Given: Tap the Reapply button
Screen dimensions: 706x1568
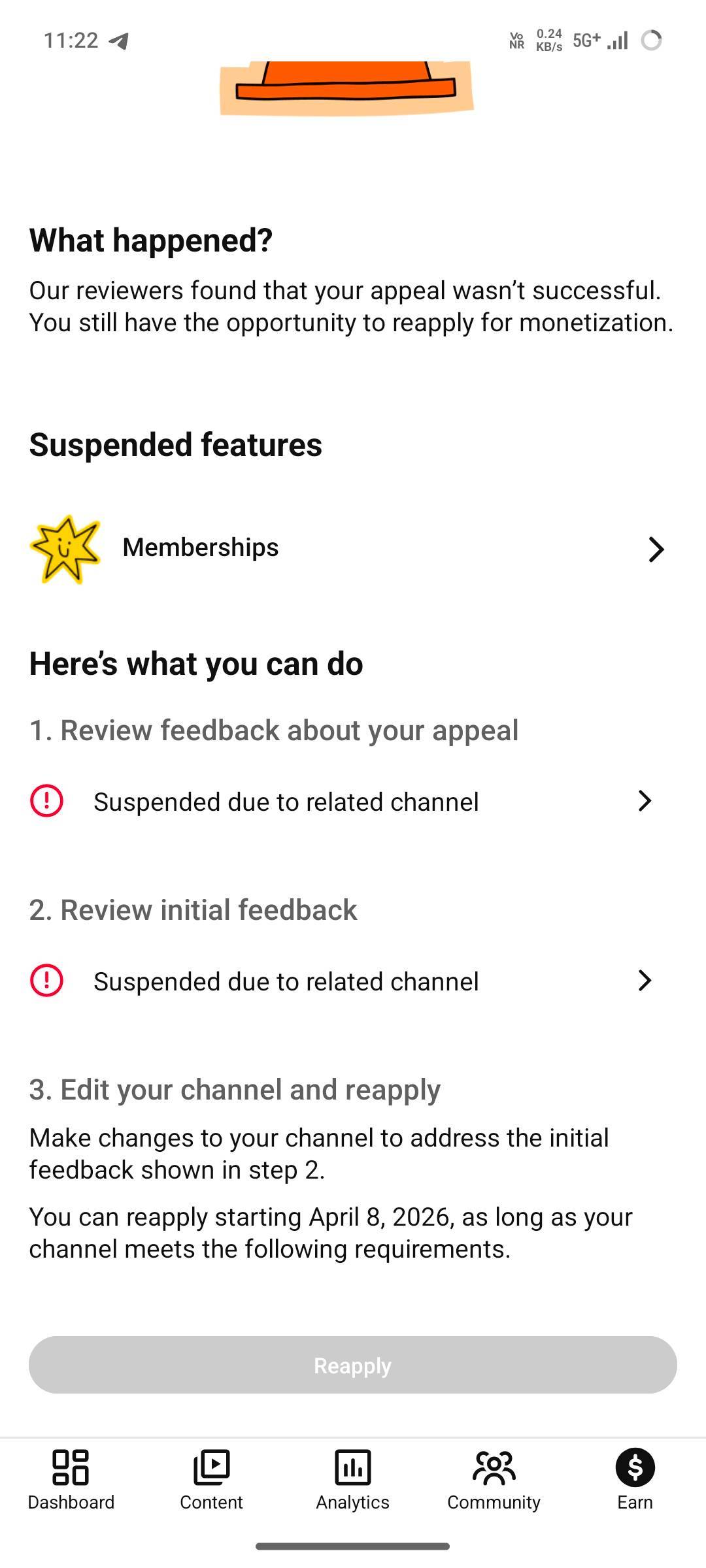Looking at the screenshot, I should coord(353,1365).
